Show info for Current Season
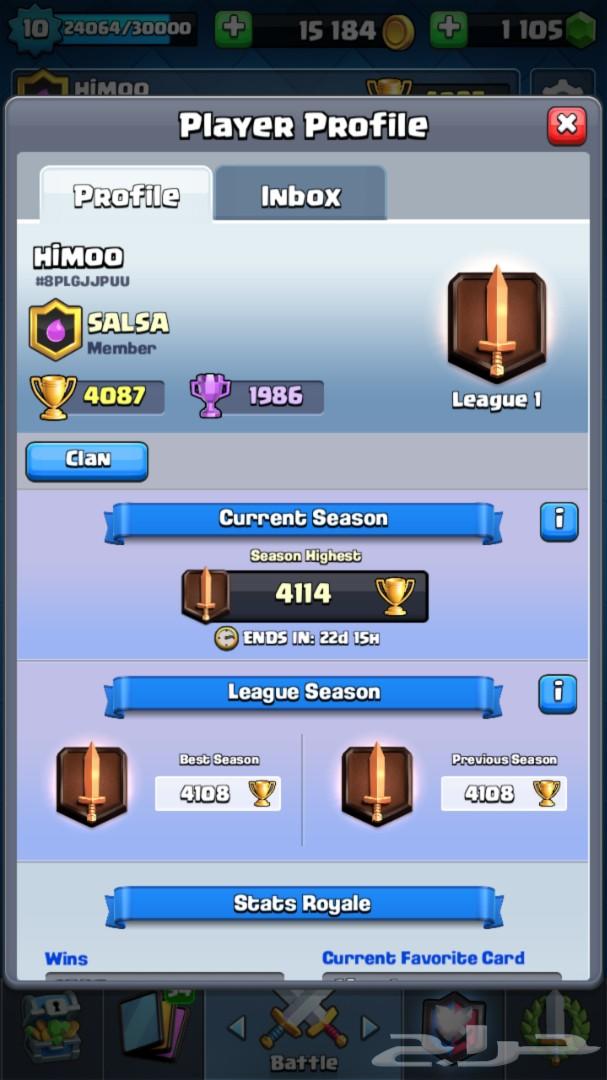Screen dimensions: 607x1080 pos(558,520)
